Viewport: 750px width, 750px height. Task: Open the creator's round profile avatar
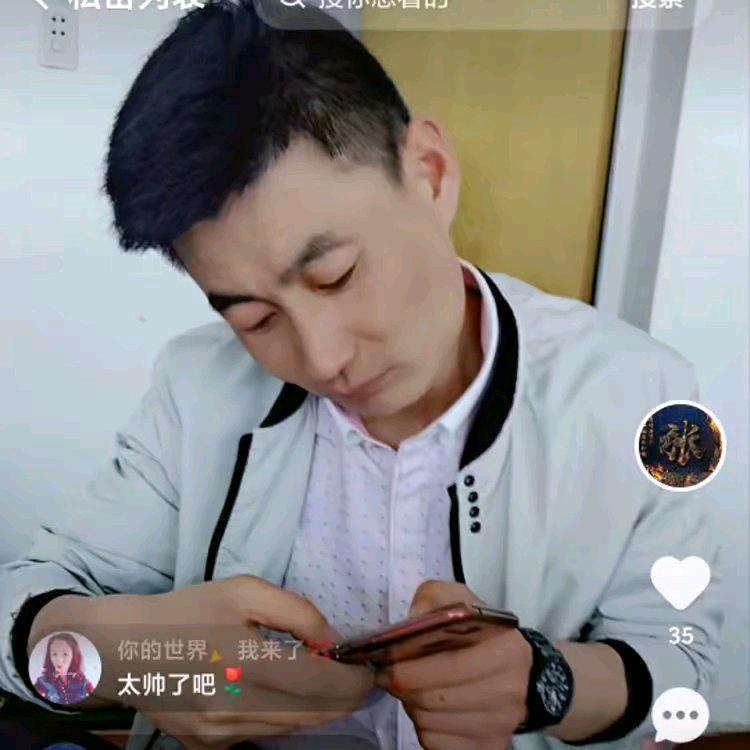(x=680, y=445)
